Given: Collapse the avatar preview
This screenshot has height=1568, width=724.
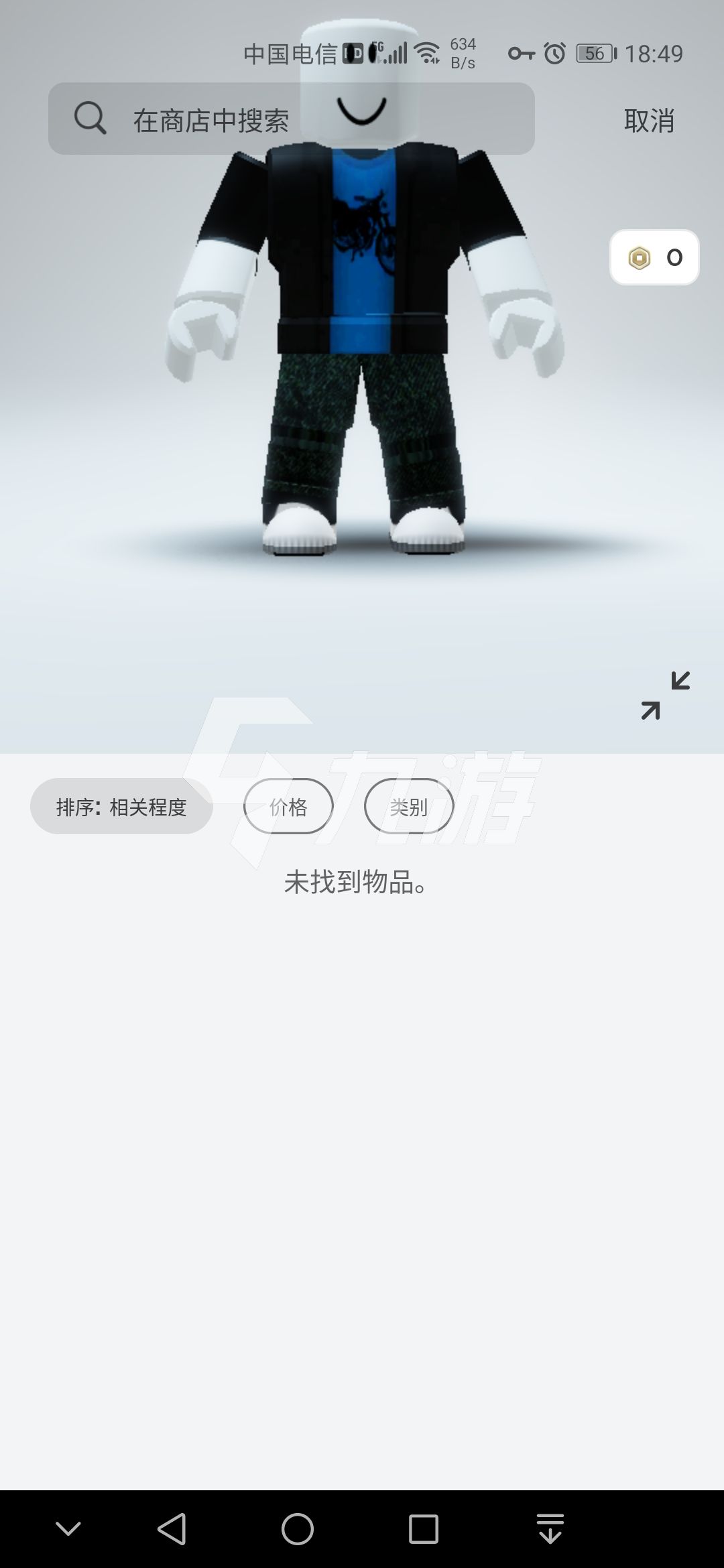Looking at the screenshot, I should (x=665, y=696).
